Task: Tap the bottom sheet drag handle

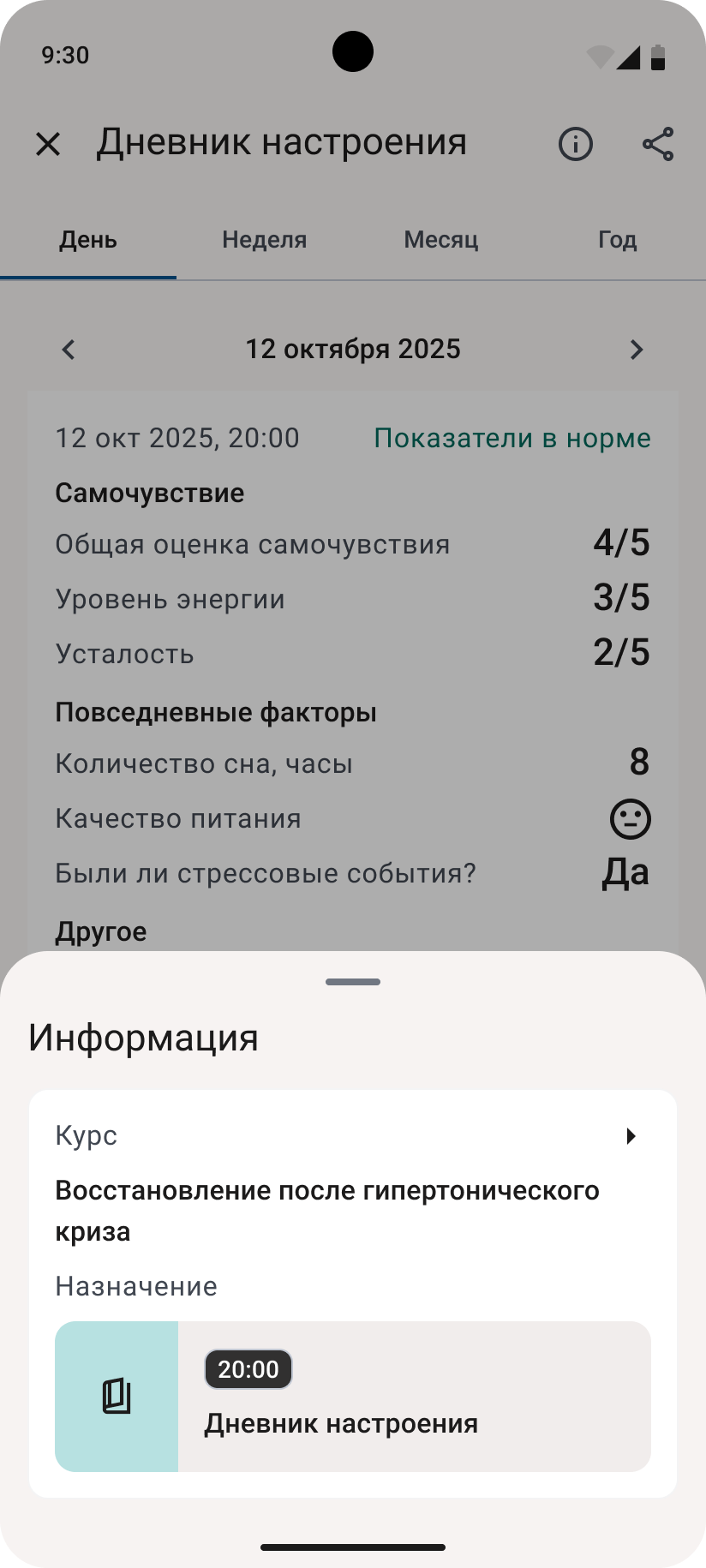Action: [352, 982]
